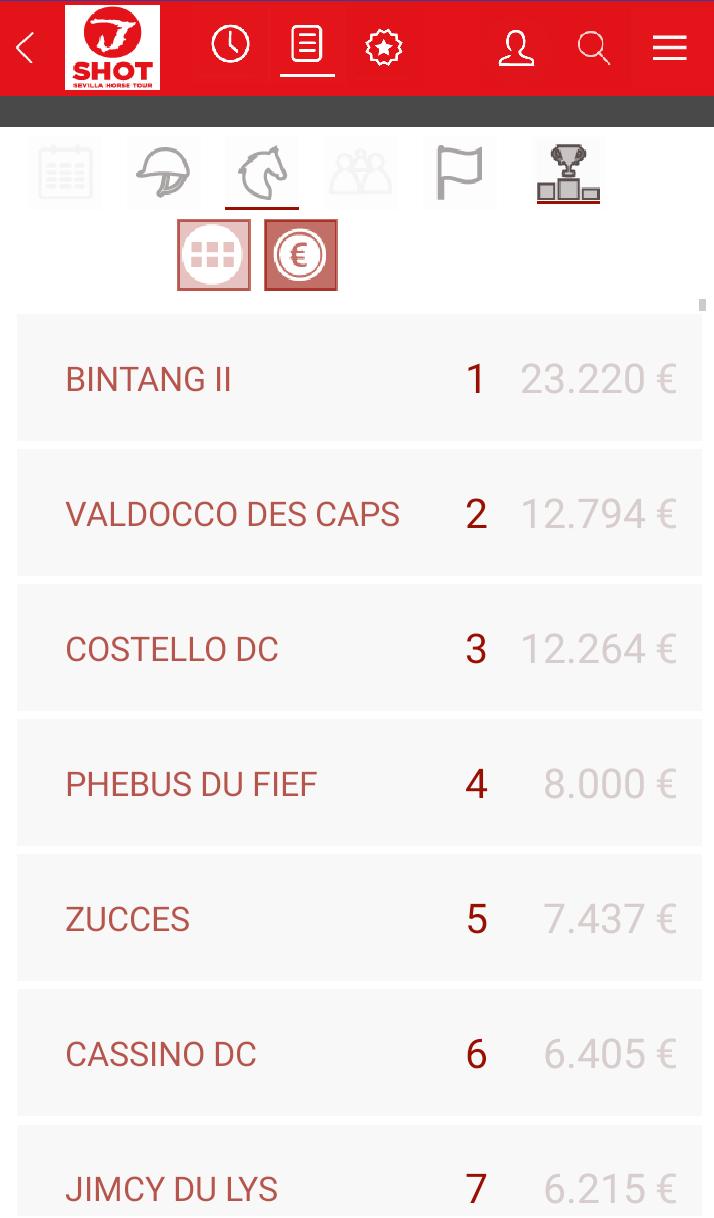Open the document list icon
The width and height of the screenshot is (714, 1218).
point(306,45)
